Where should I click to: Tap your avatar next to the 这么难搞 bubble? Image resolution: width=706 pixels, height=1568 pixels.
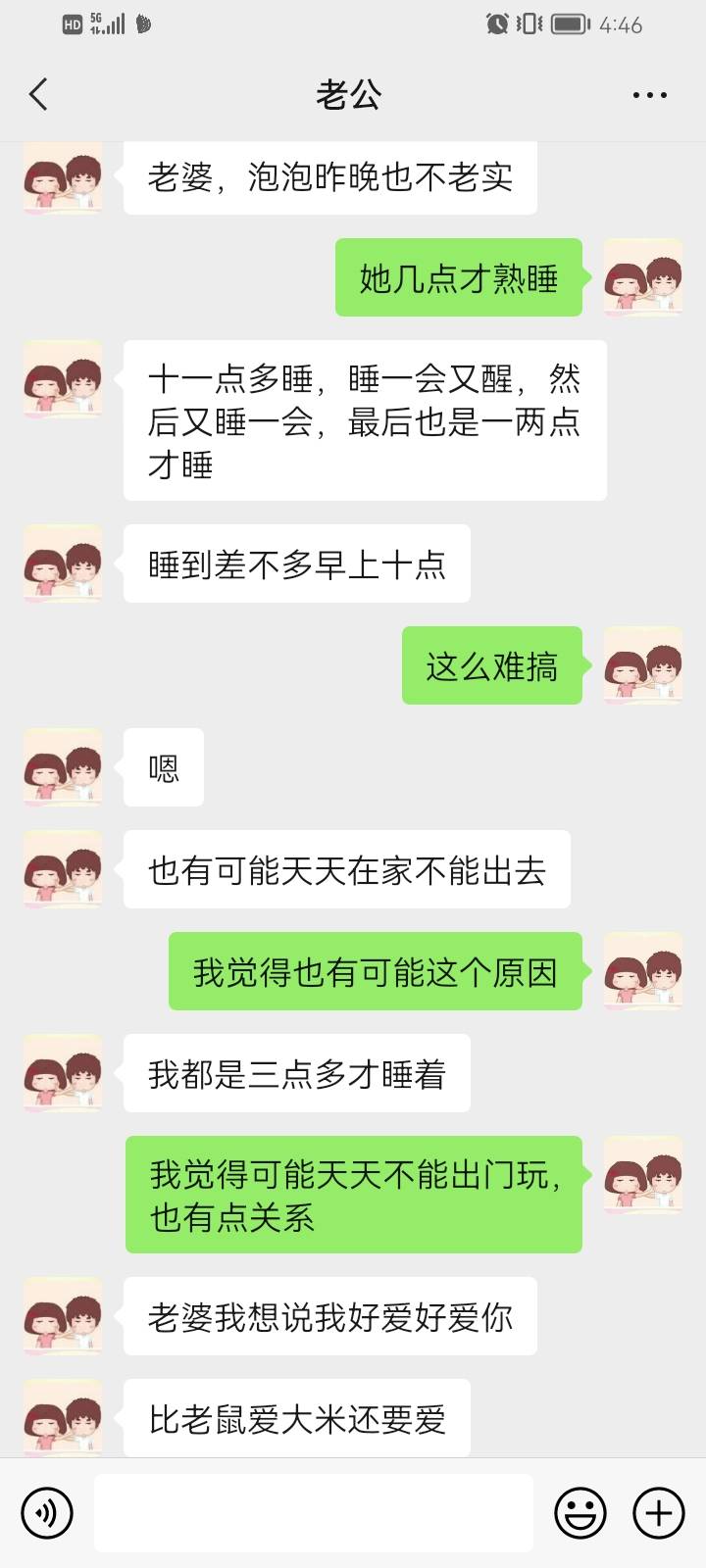[643, 666]
